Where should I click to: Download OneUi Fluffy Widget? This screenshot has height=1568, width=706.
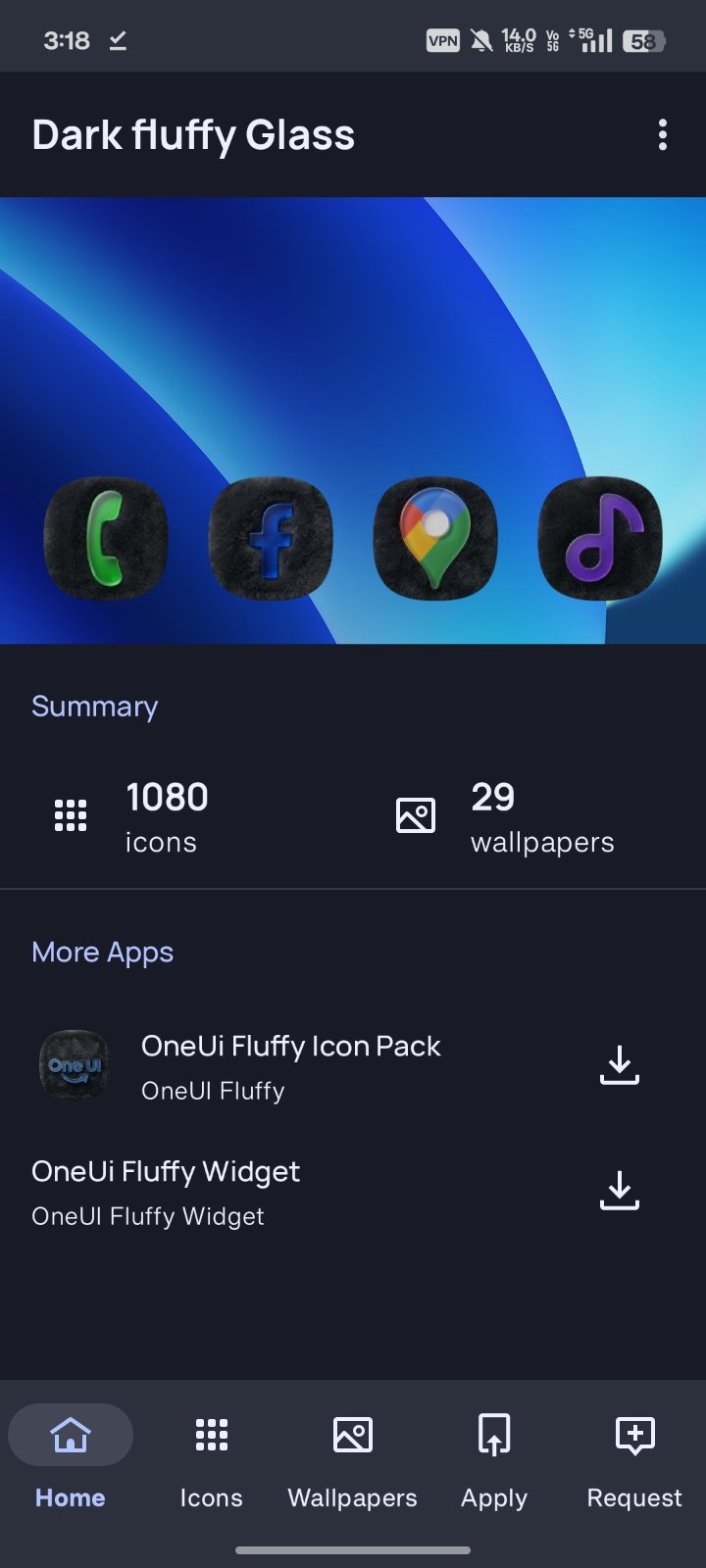619,1191
